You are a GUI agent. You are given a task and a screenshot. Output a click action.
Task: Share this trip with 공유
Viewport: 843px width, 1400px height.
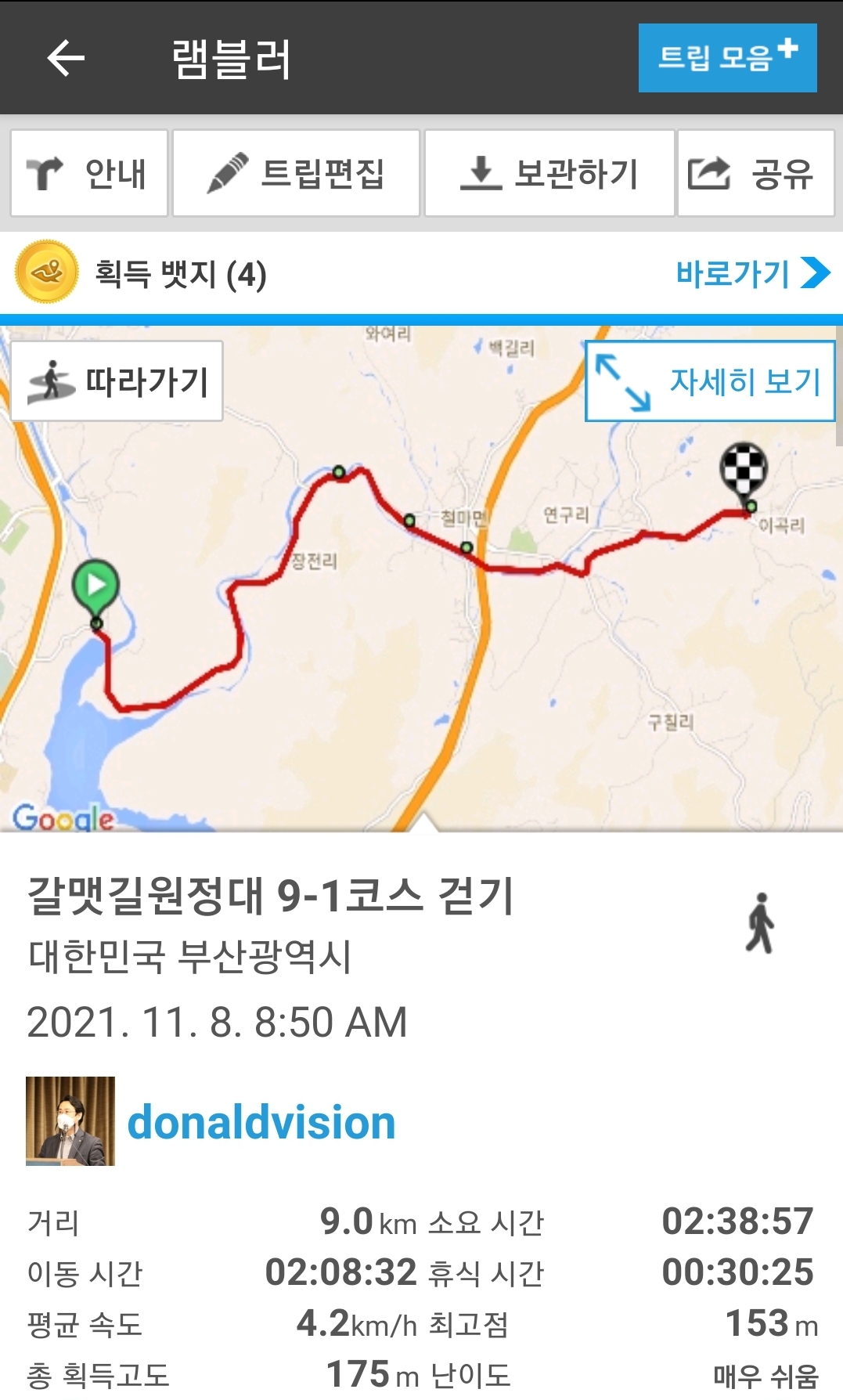pos(755,173)
